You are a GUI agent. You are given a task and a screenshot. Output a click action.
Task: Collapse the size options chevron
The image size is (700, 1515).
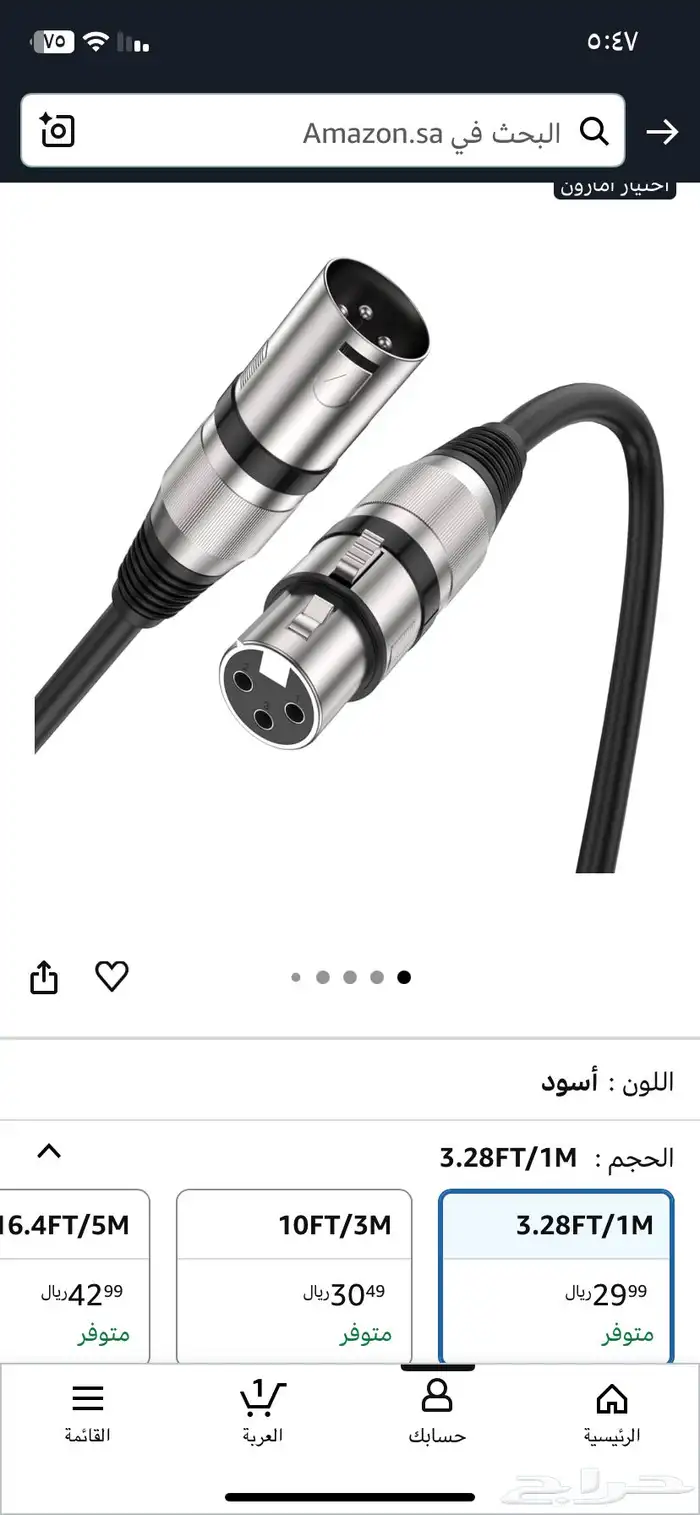tap(49, 1151)
